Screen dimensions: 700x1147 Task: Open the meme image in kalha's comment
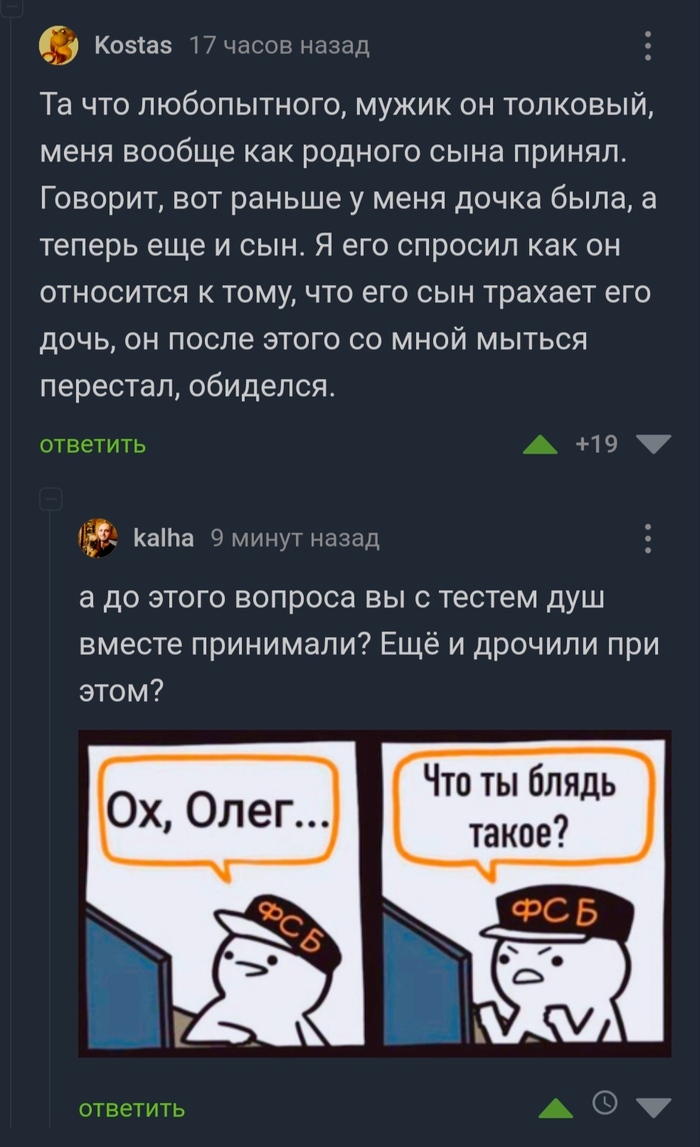click(374, 892)
